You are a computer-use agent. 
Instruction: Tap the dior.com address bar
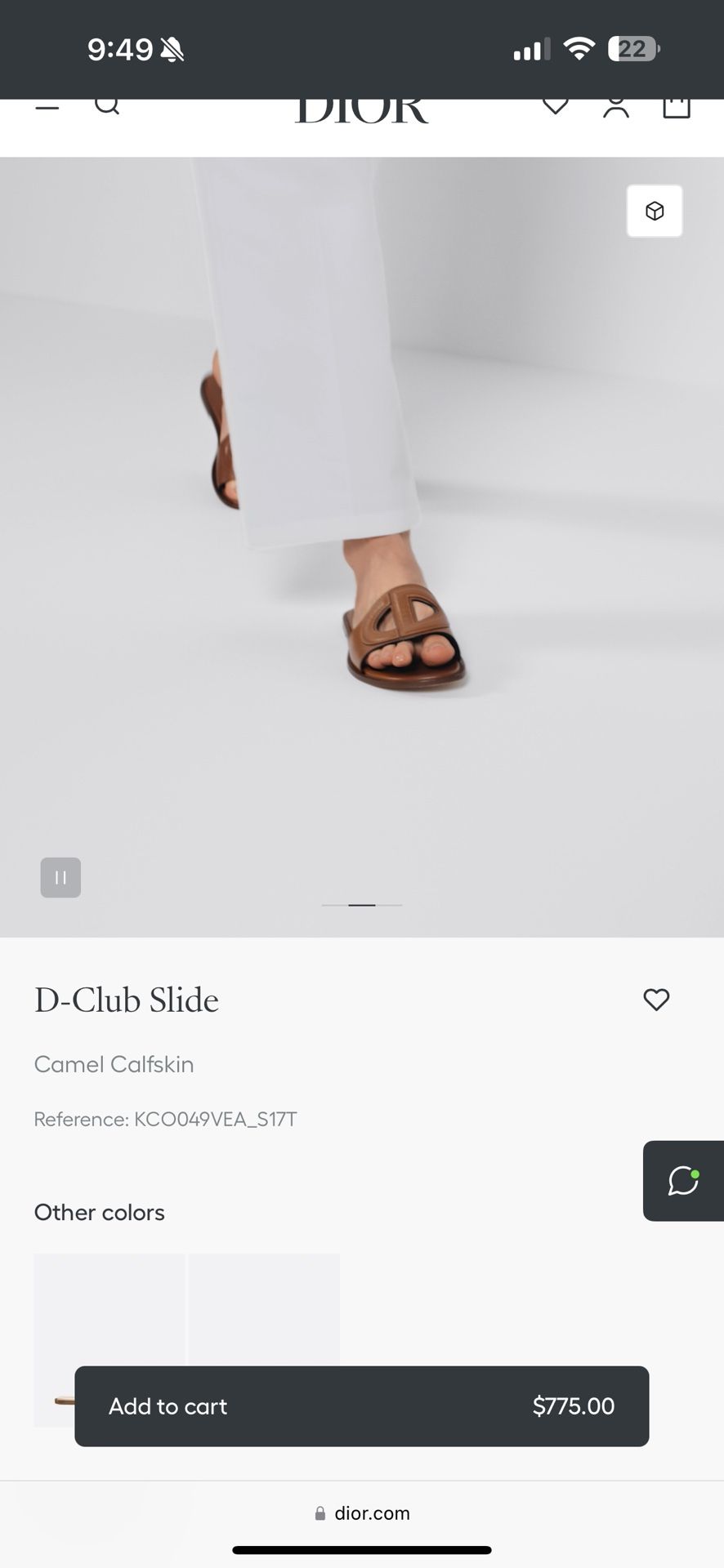point(362,1513)
